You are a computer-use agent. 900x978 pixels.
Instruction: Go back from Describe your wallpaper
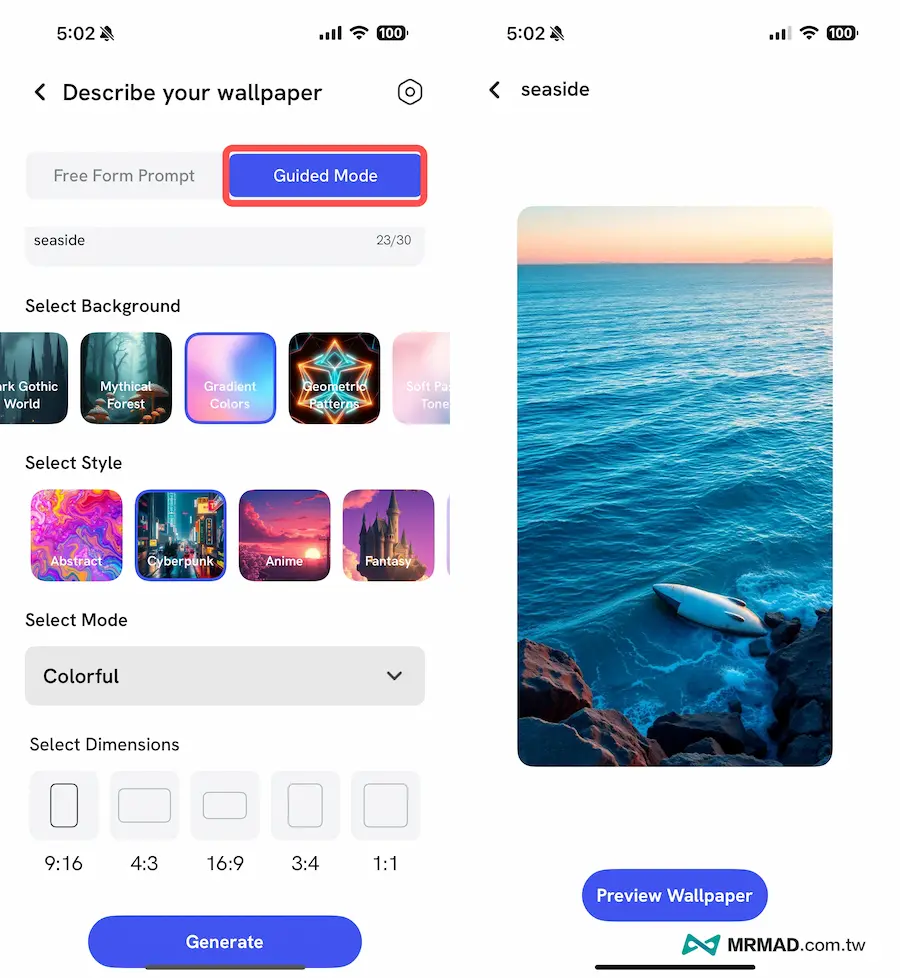[x=40, y=93]
